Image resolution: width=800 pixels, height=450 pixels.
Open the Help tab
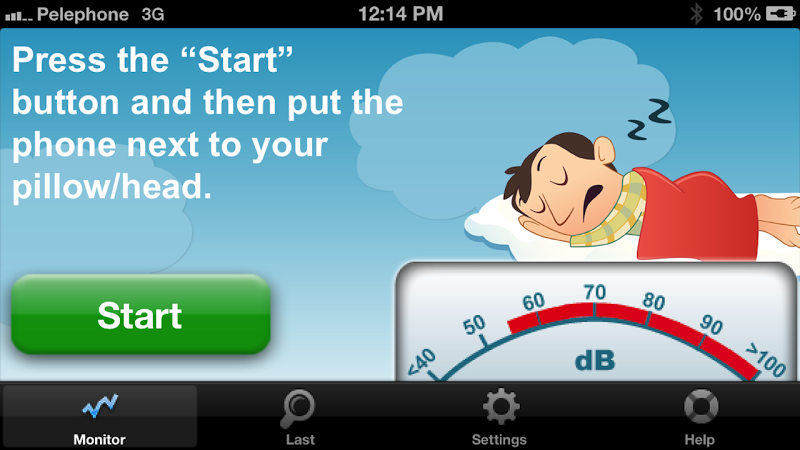point(699,417)
